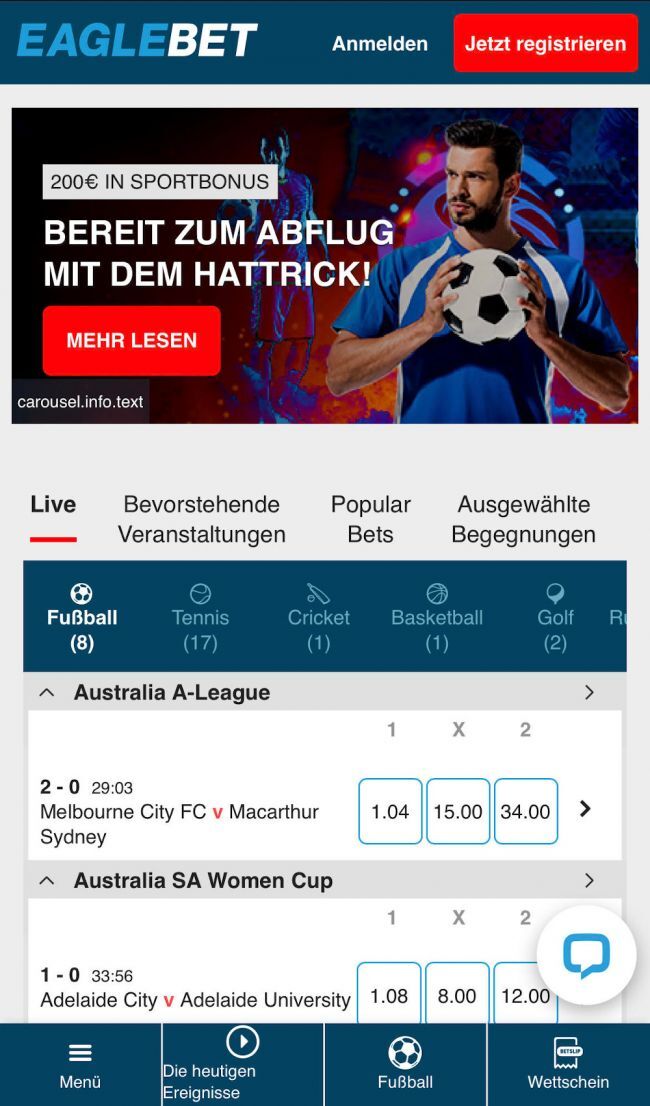Select the Tennis sport filter

(200, 617)
